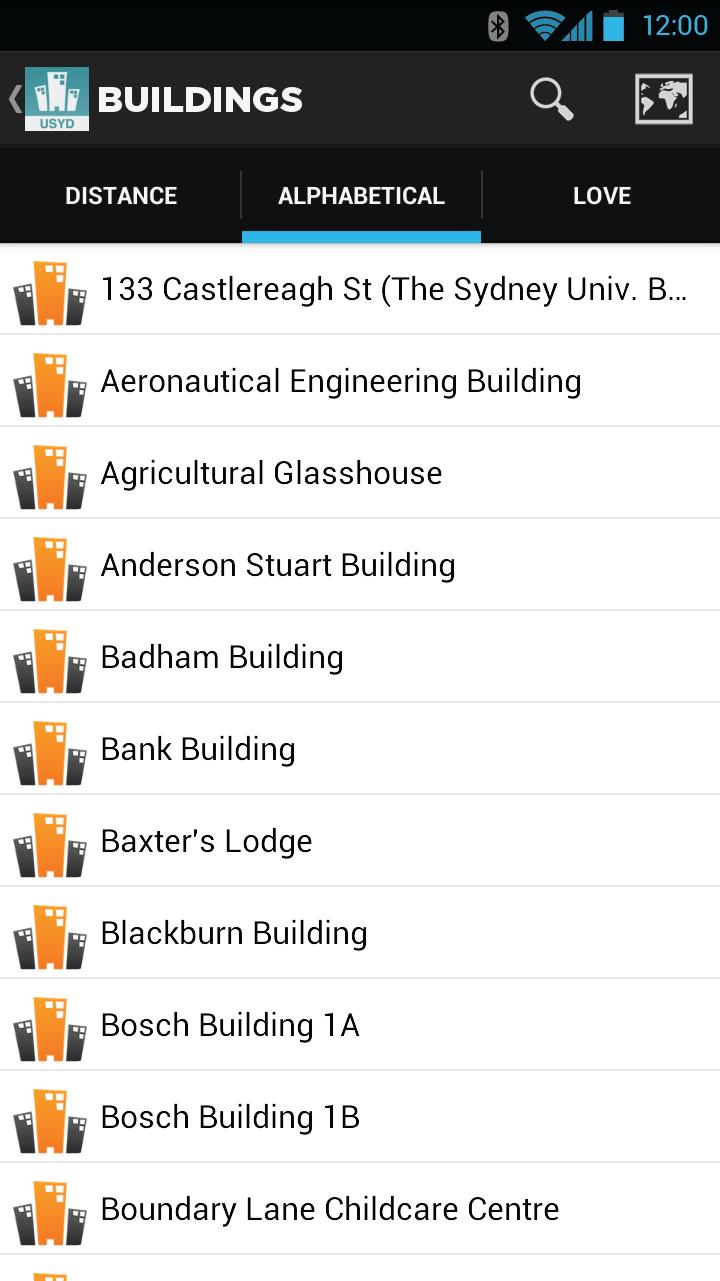Open the campus map view
This screenshot has height=1281, width=720.
(663, 98)
